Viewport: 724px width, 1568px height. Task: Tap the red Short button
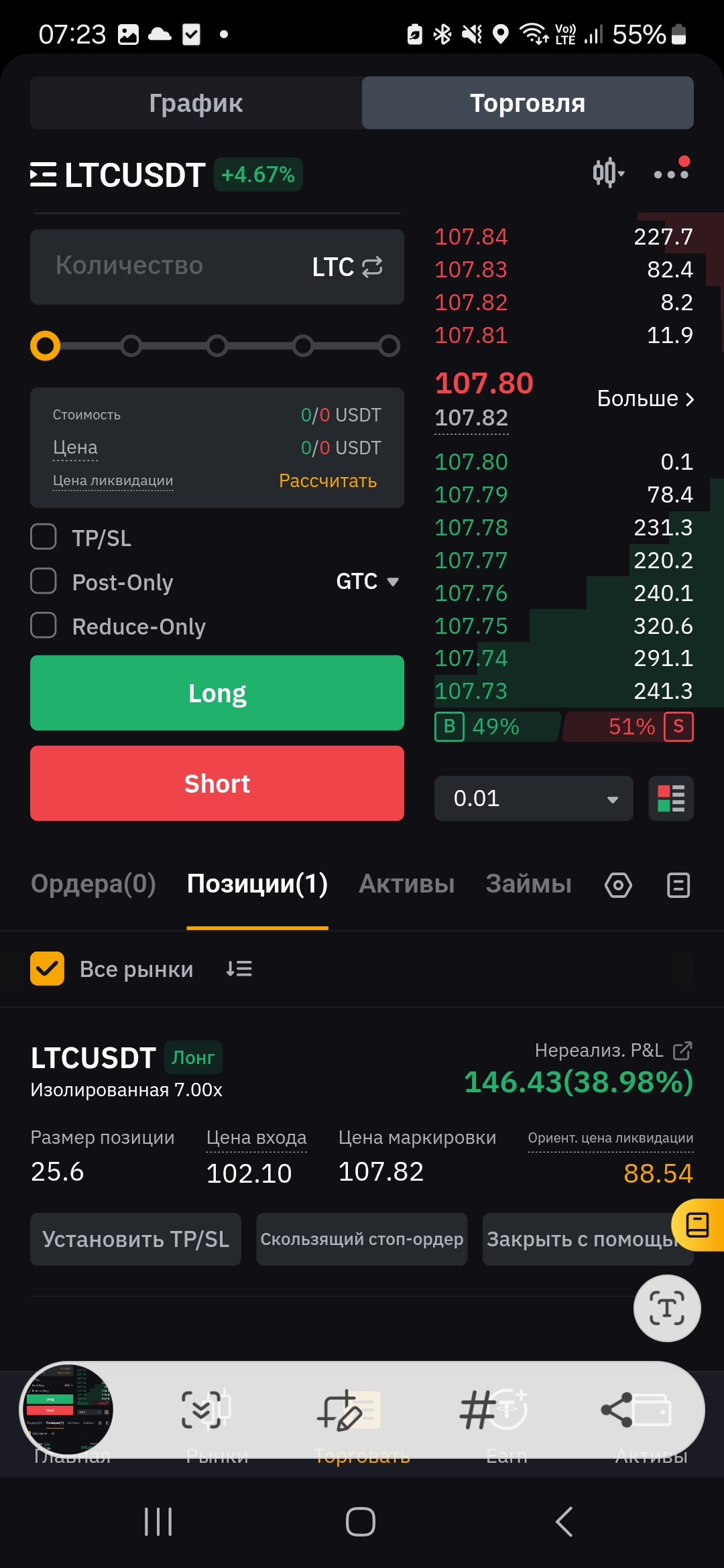pyautogui.click(x=217, y=783)
